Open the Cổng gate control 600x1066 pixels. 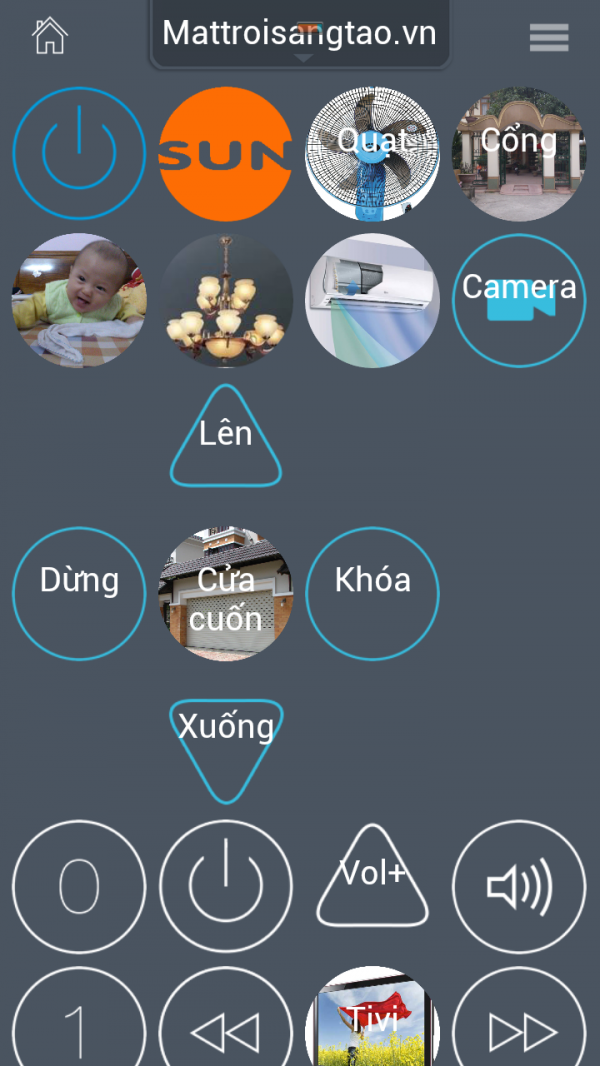tap(519, 153)
